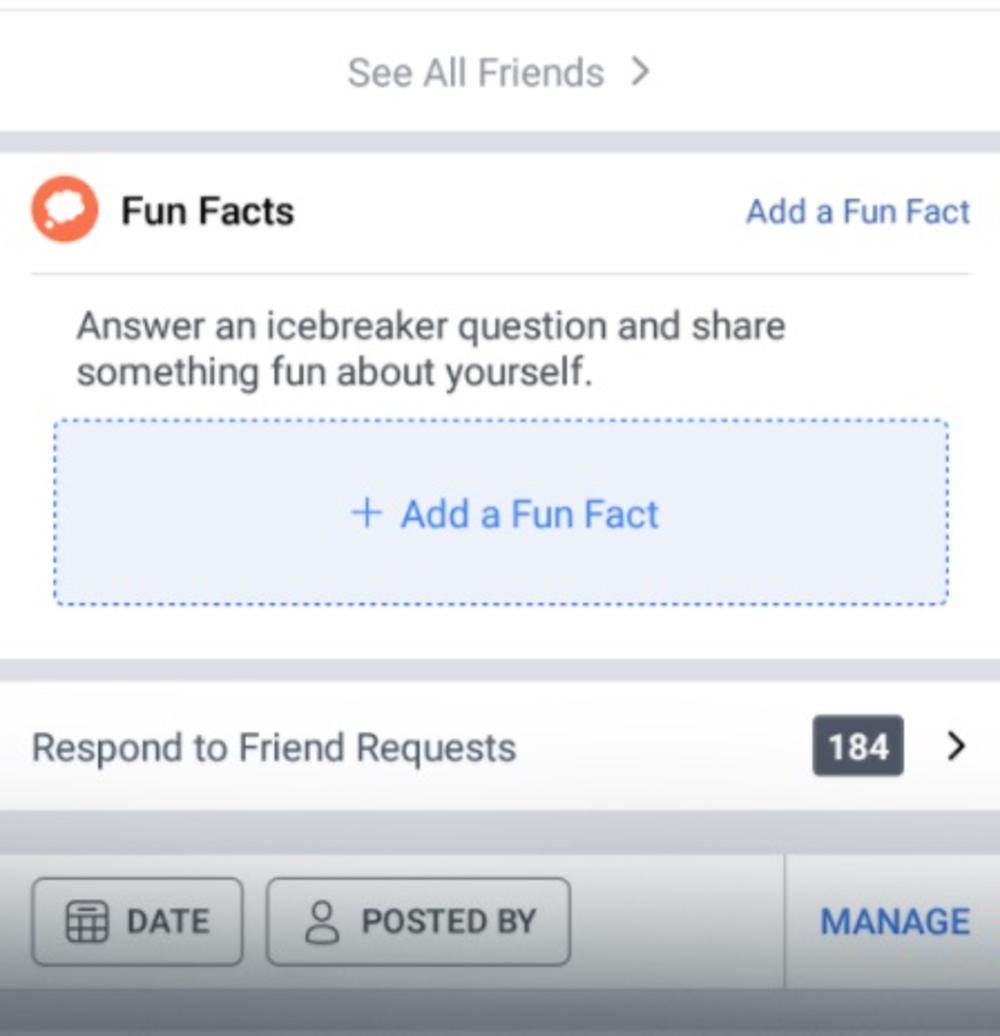The image size is (1000, 1036).
Task: Open See All Friends
Action: click(499, 73)
